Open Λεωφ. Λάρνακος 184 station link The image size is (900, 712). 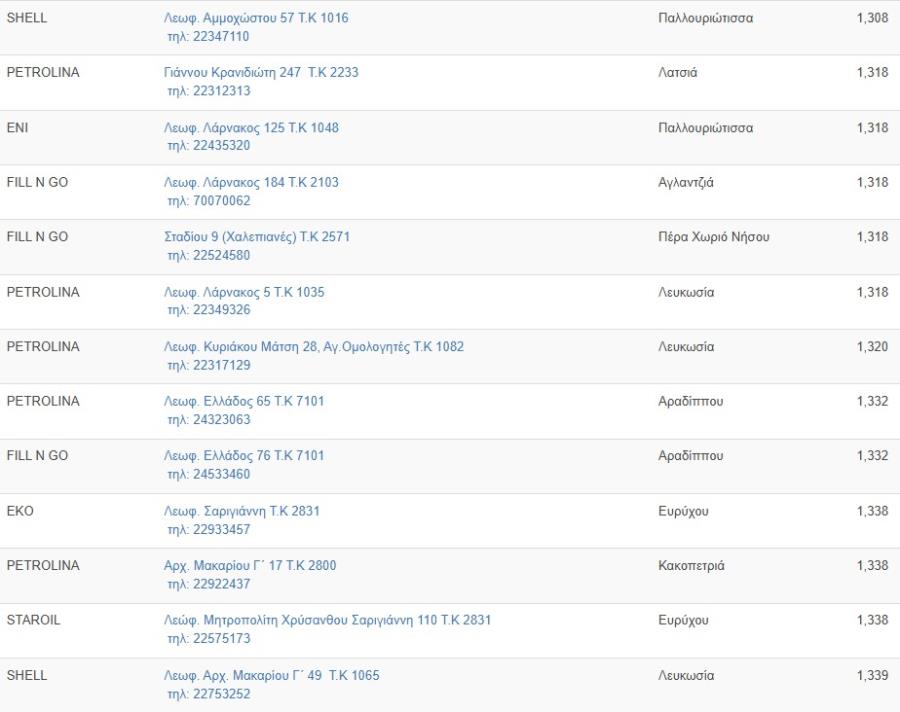point(251,183)
